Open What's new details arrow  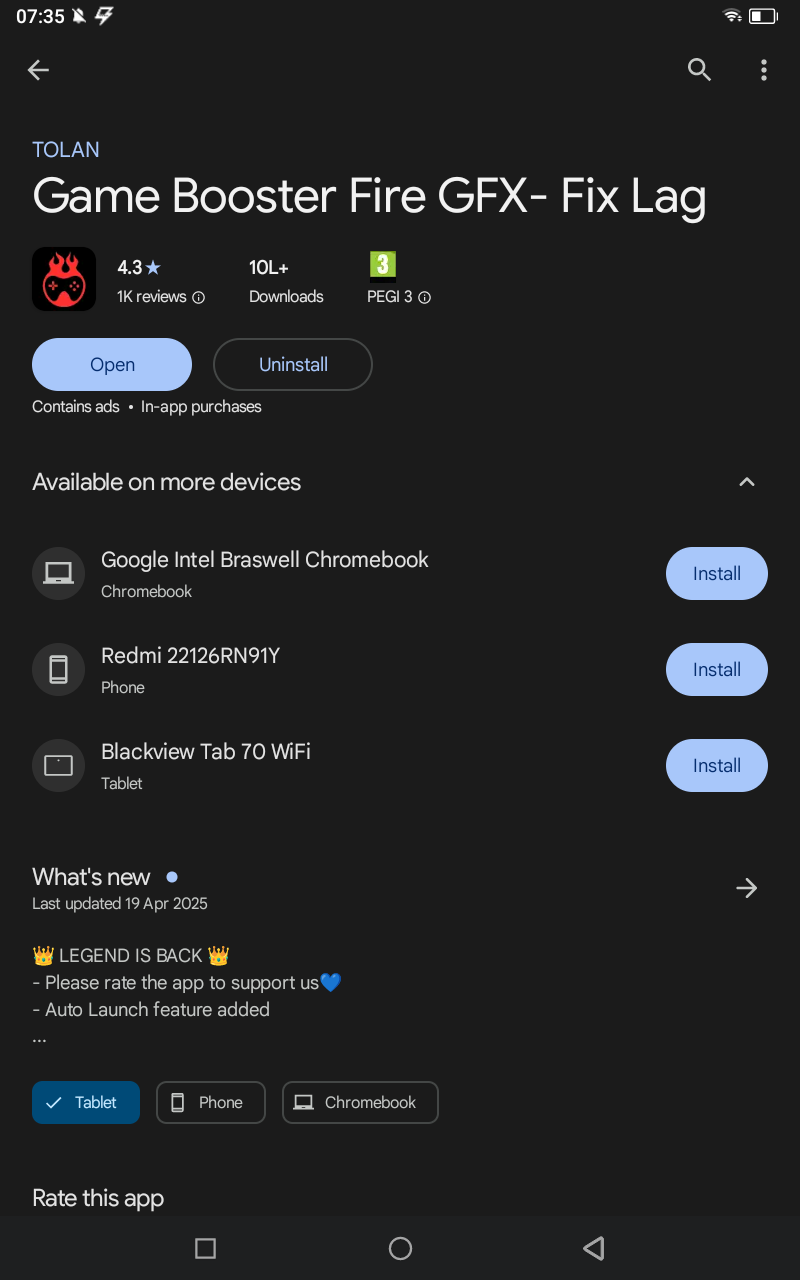click(746, 888)
